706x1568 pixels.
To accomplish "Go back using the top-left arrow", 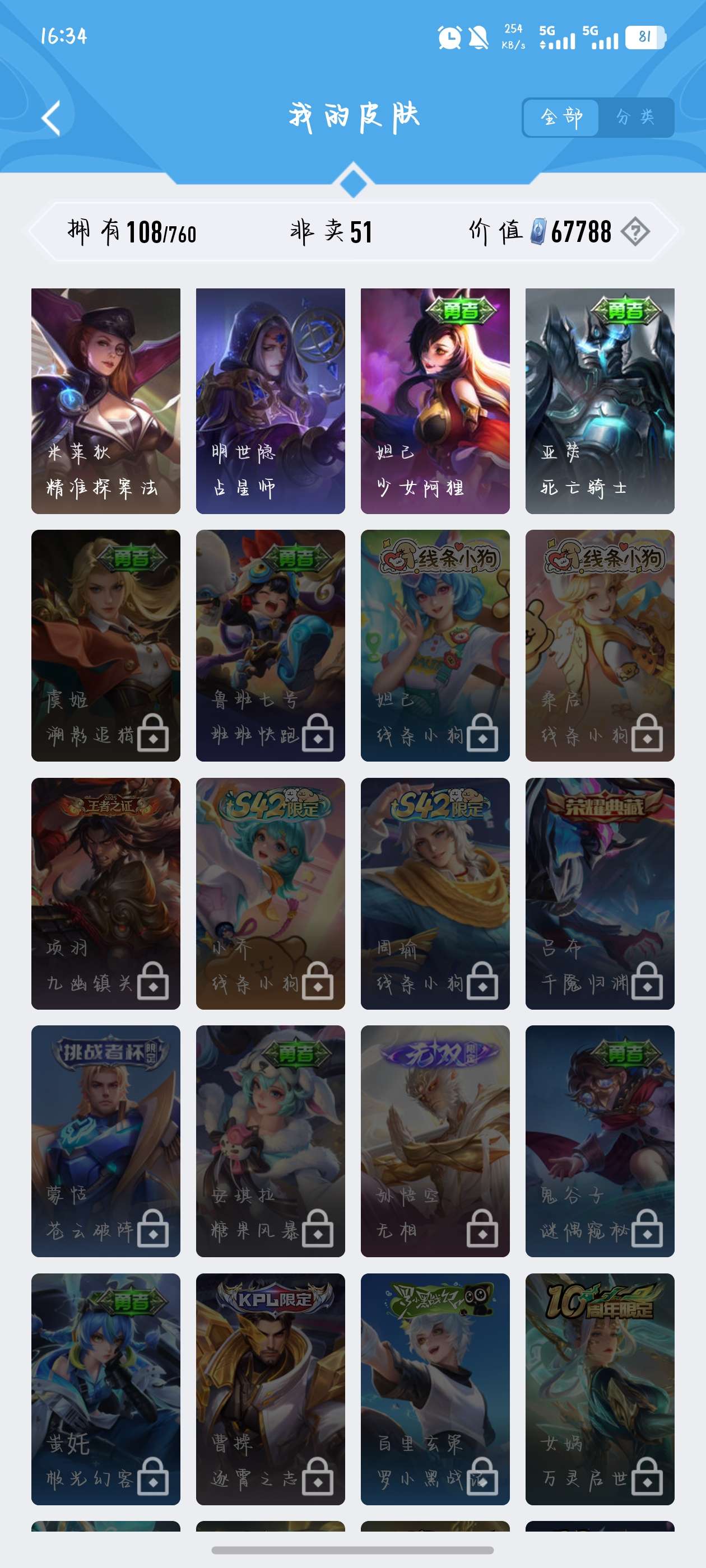I will 52,118.
